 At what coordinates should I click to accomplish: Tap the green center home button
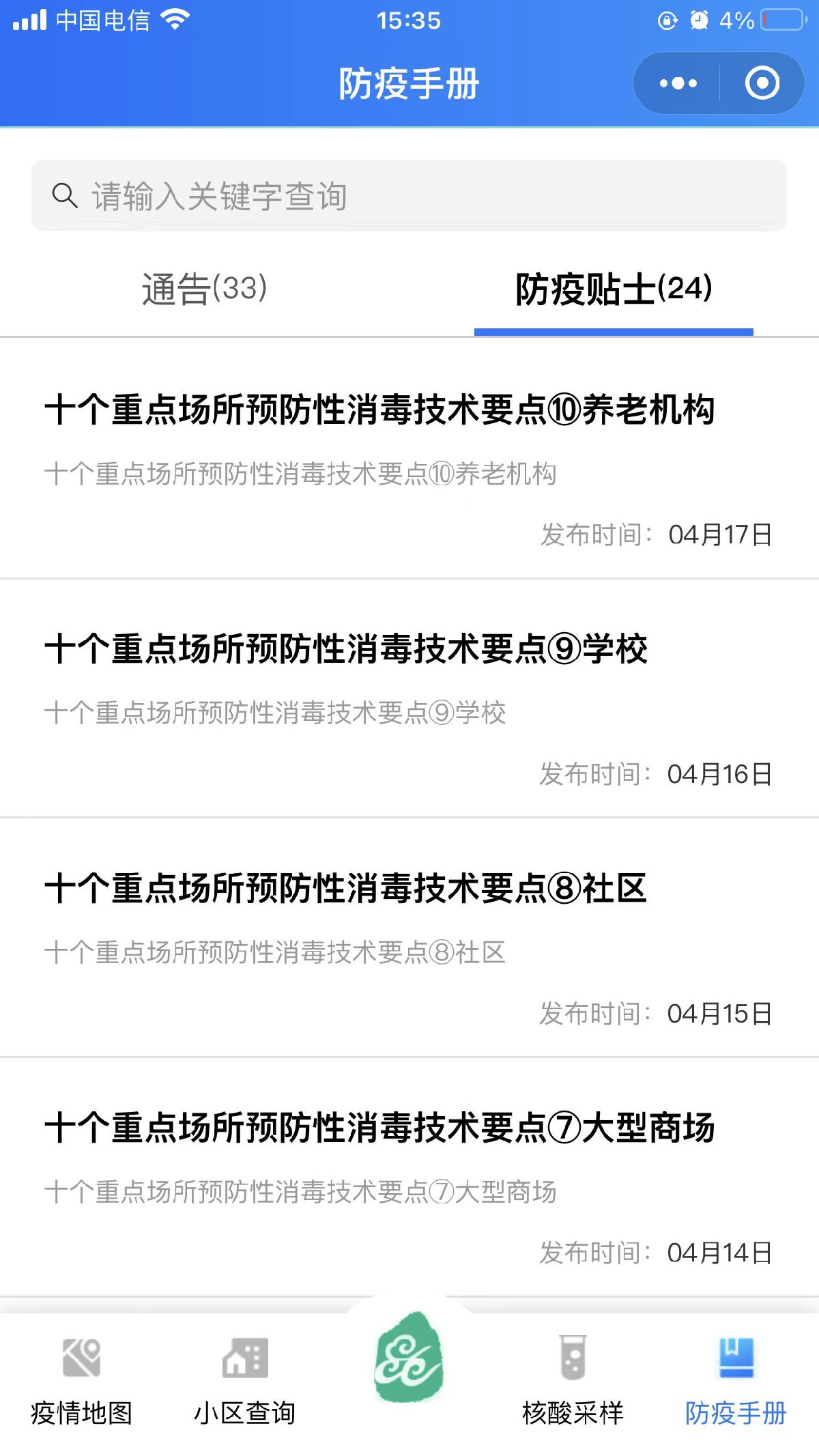coord(409,1357)
